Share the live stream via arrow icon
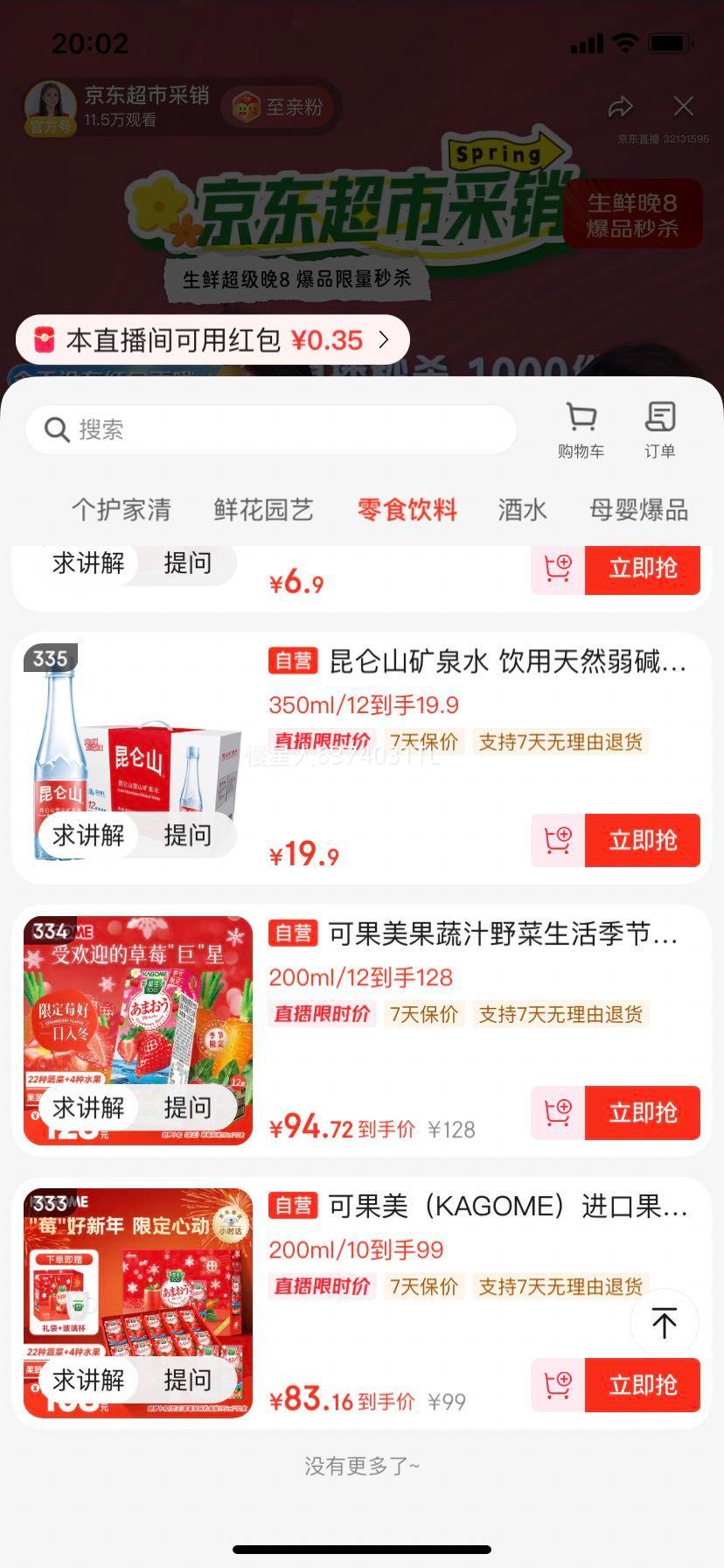 click(621, 106)
